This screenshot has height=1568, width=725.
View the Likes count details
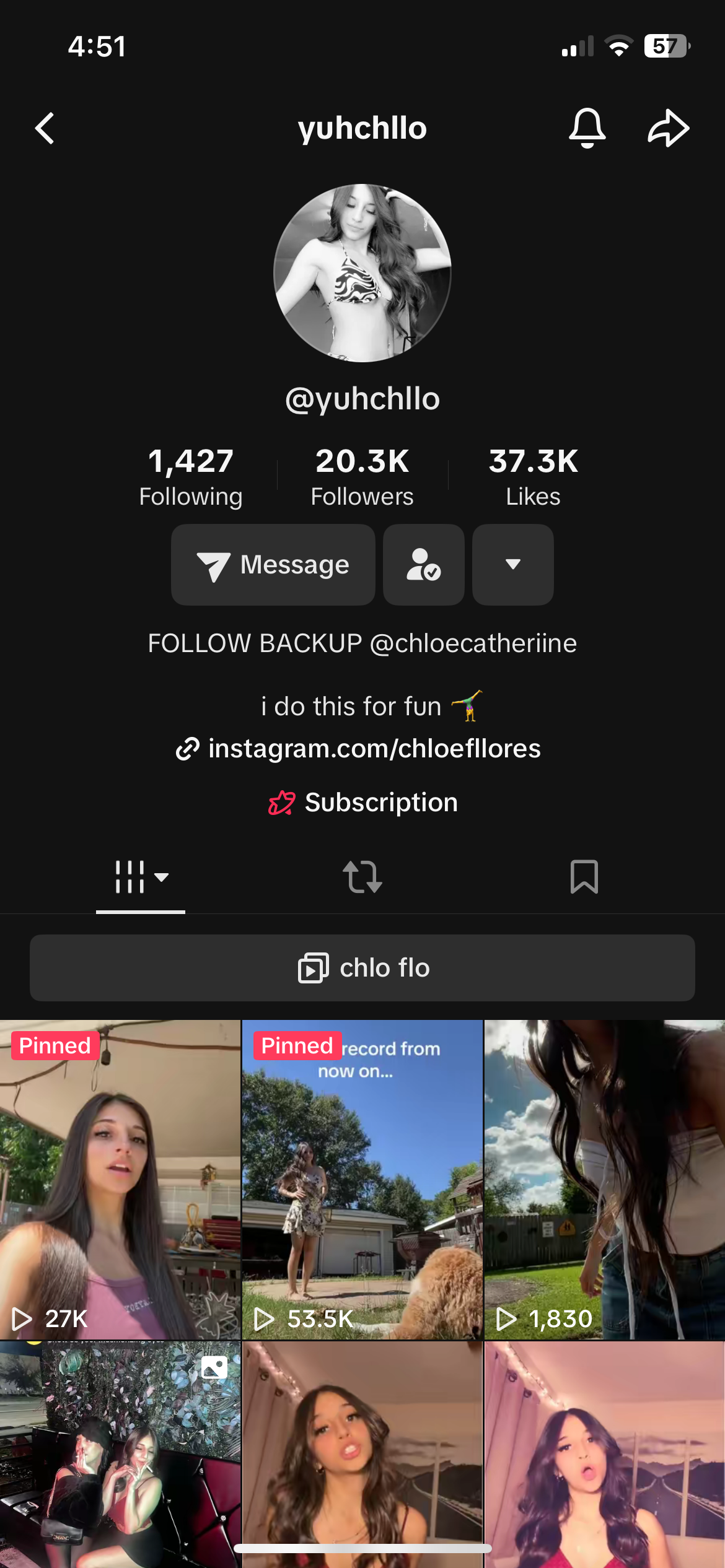533,477
